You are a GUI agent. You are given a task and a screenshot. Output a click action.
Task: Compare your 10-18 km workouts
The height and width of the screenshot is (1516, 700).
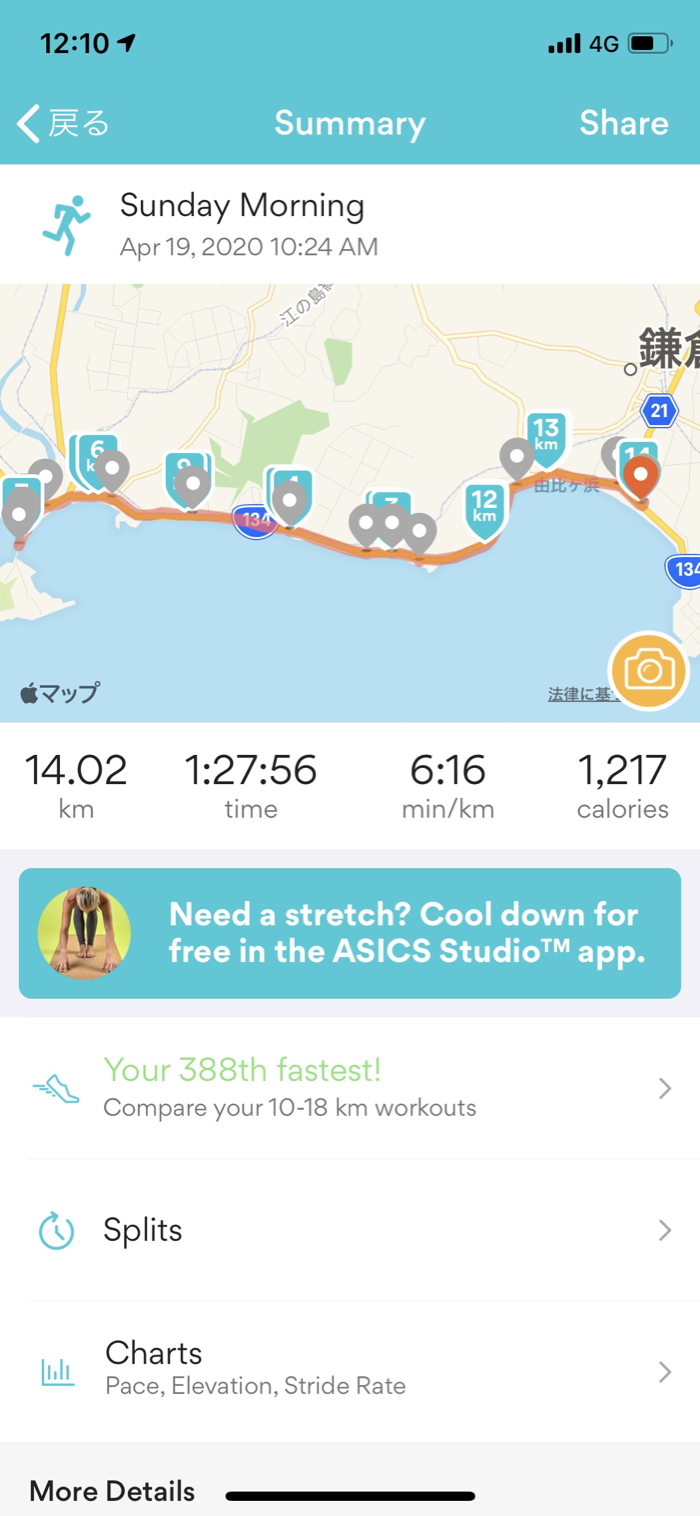point(350,1088)
